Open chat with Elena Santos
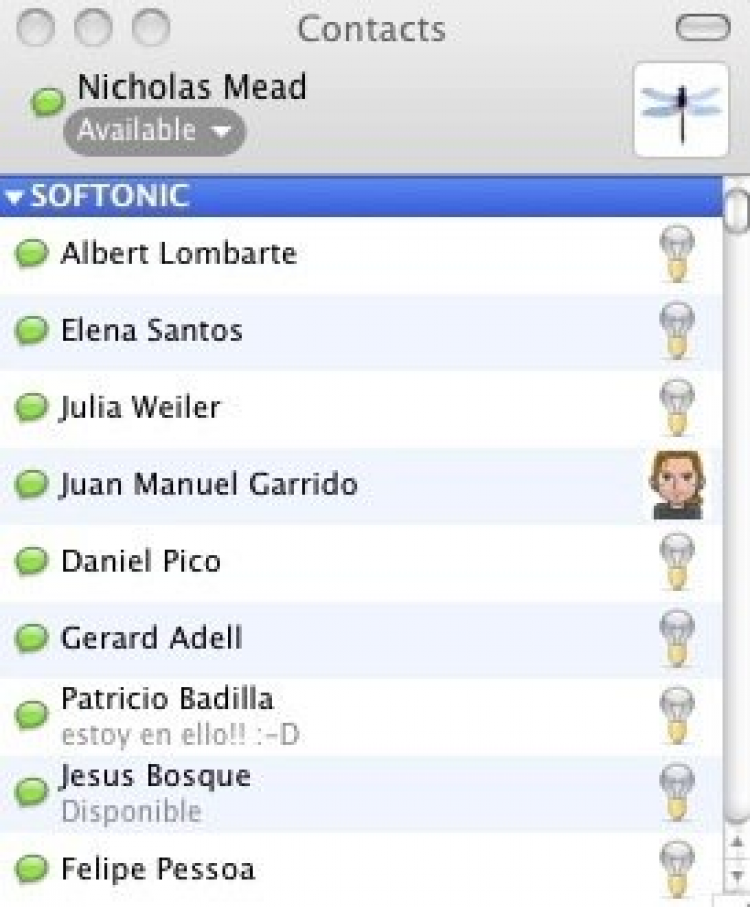 (151, 331)
